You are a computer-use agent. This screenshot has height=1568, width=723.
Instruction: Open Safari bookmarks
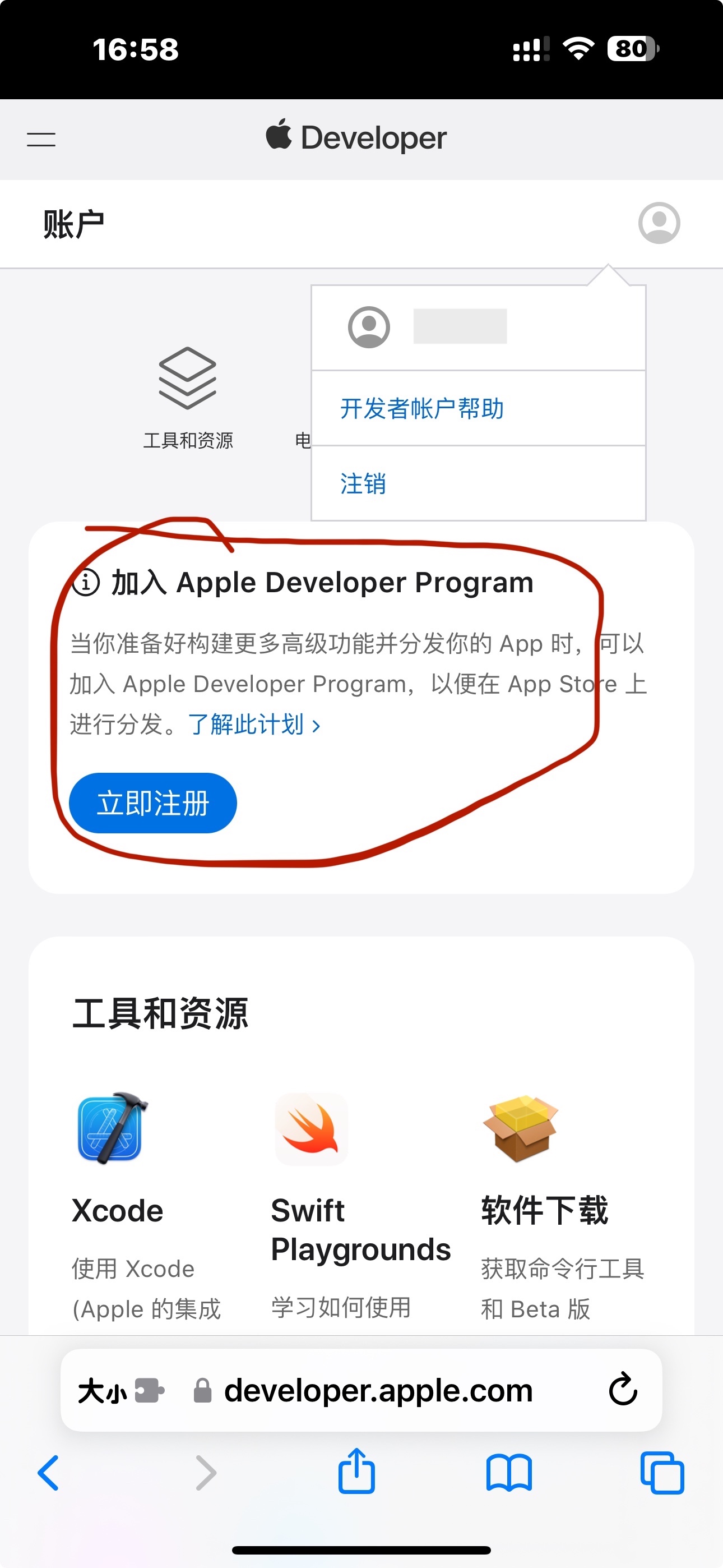509,1473
